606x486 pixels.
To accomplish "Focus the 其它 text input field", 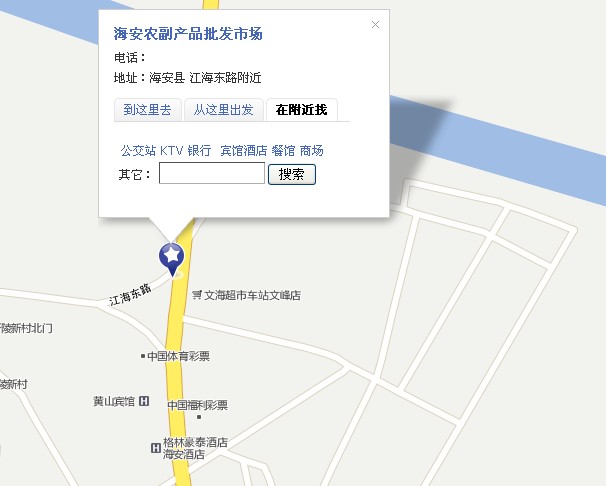I will coord(211,174).
